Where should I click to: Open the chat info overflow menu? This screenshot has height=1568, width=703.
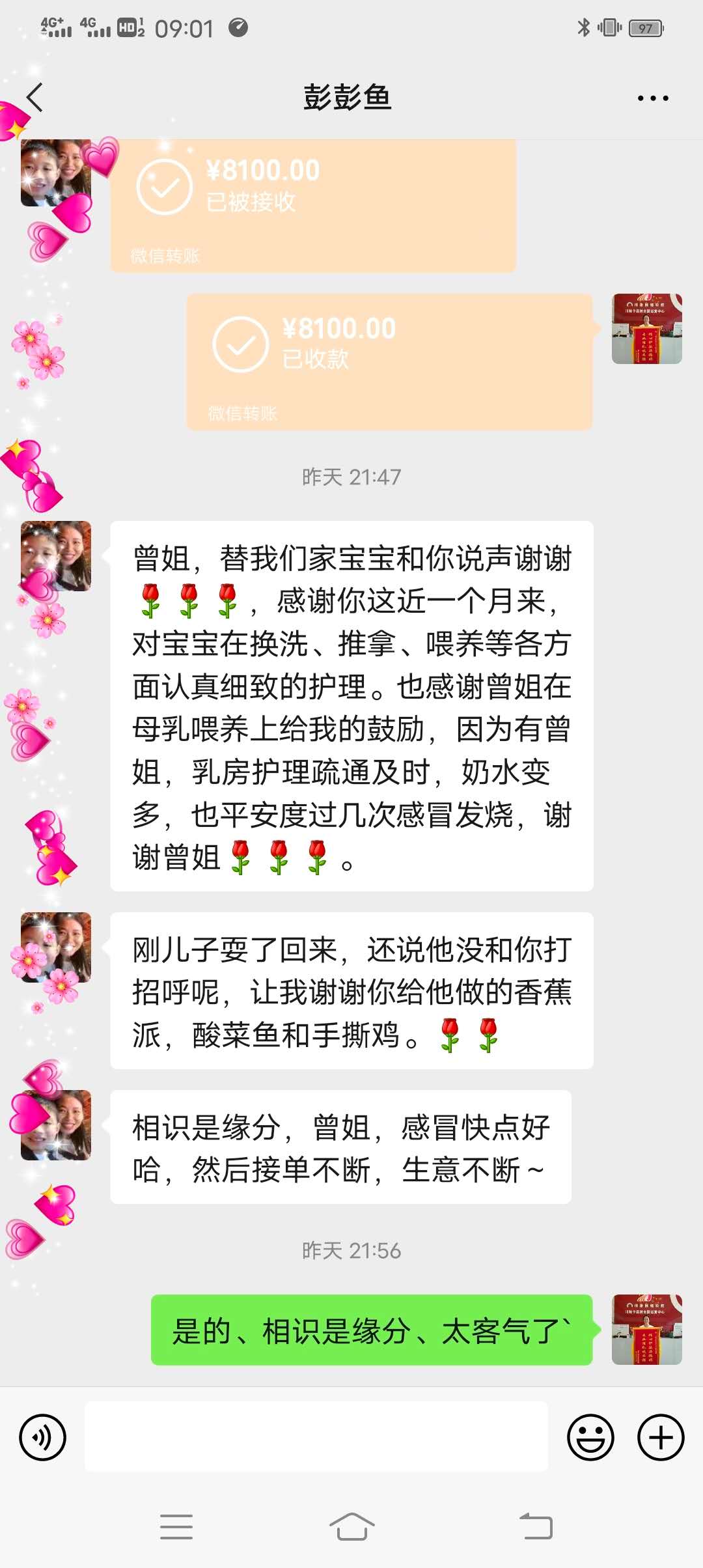652,98
